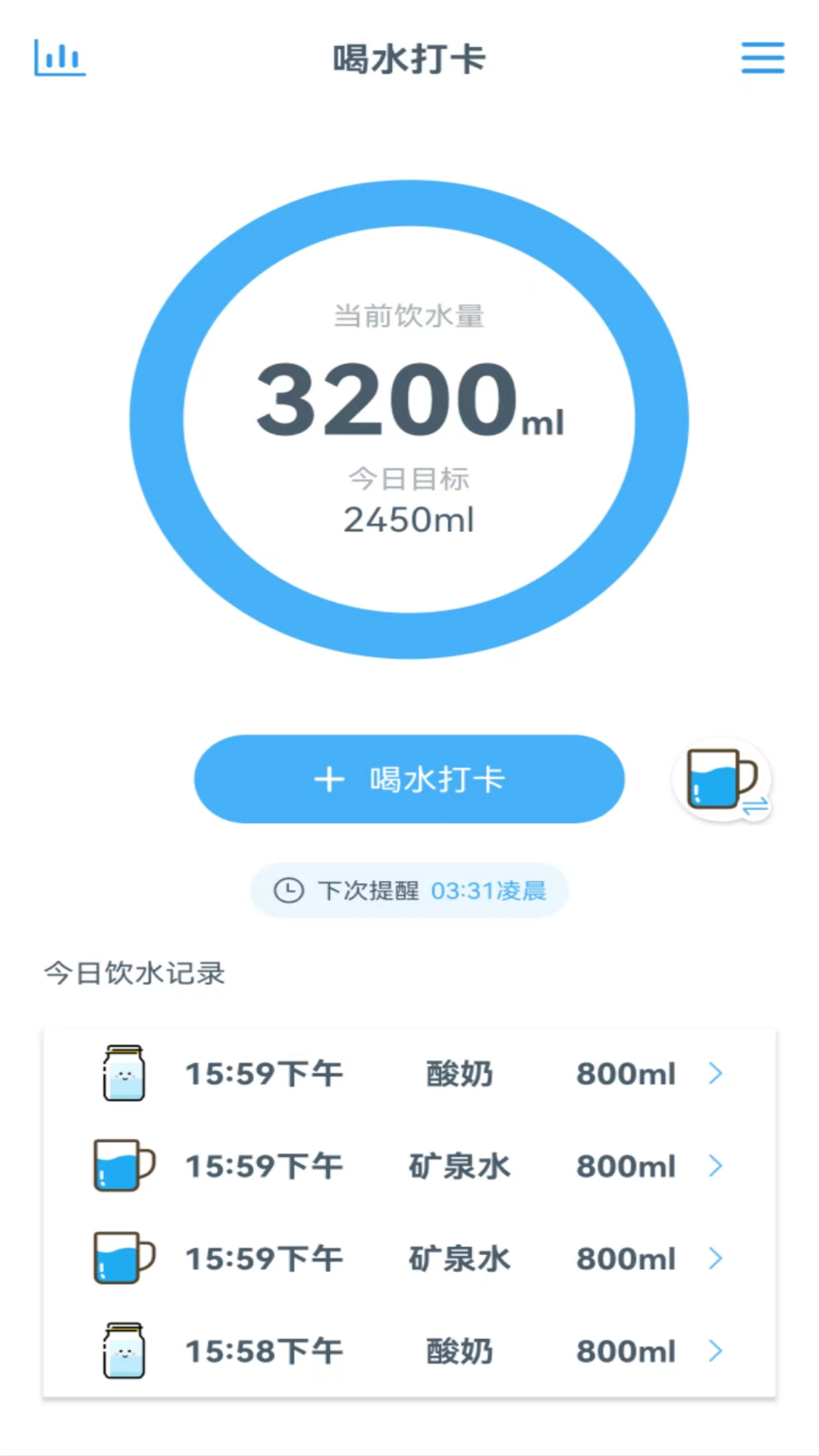Click the yogurt jar icon at 15:58

(124, 1351)
